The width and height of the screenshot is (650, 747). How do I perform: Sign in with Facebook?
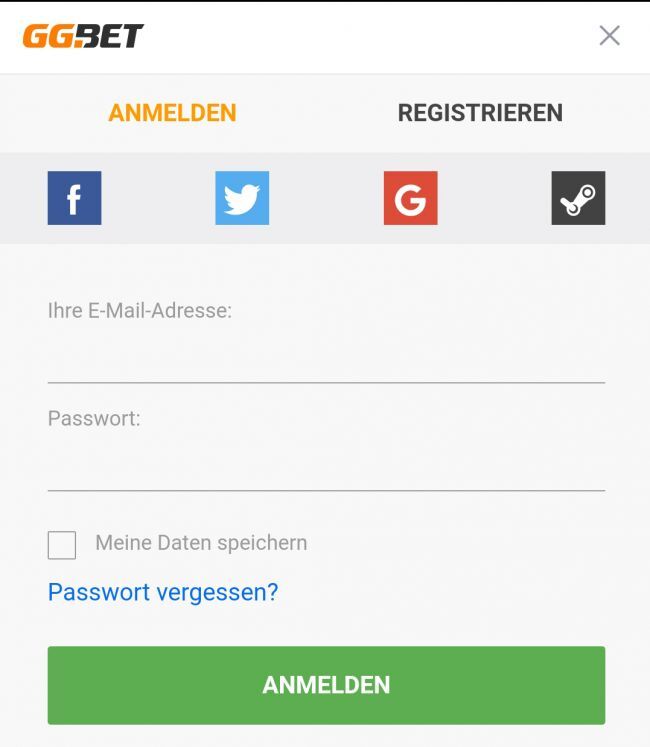click(74, 198)
